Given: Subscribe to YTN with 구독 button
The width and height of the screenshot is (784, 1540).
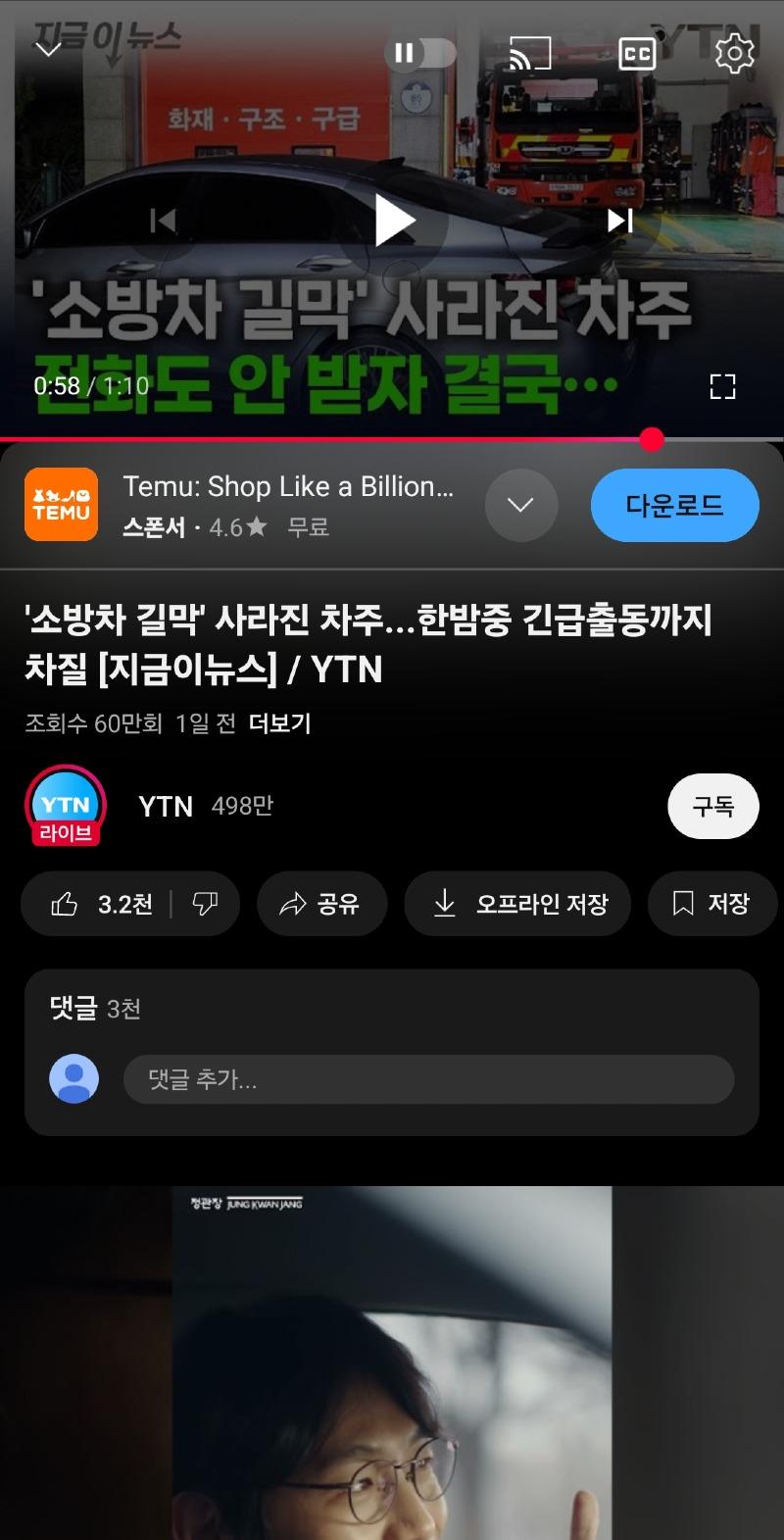Looking at the screenshot, I should tap(712, 806).
